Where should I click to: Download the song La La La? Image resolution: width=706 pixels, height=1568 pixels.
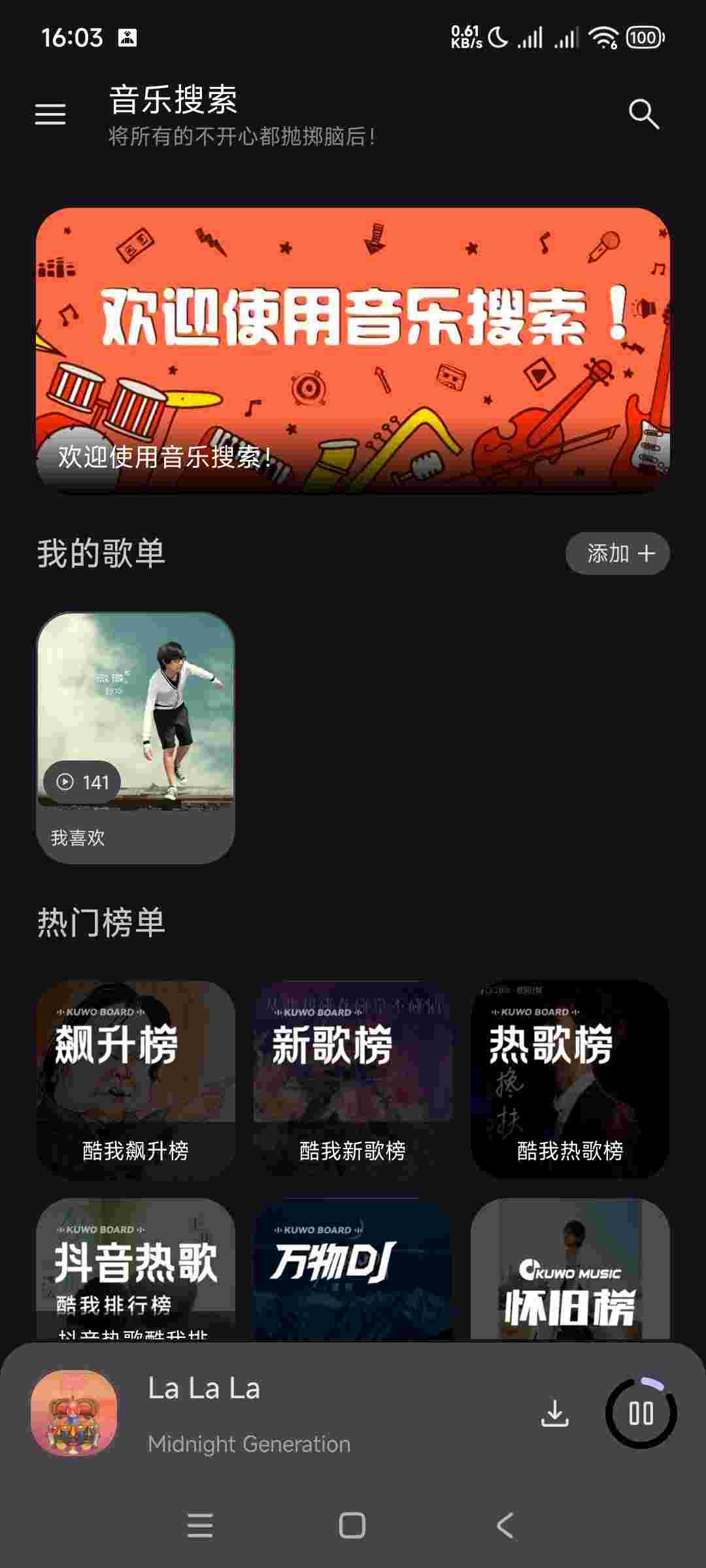pyautogui.click(x=555, y=1413)
